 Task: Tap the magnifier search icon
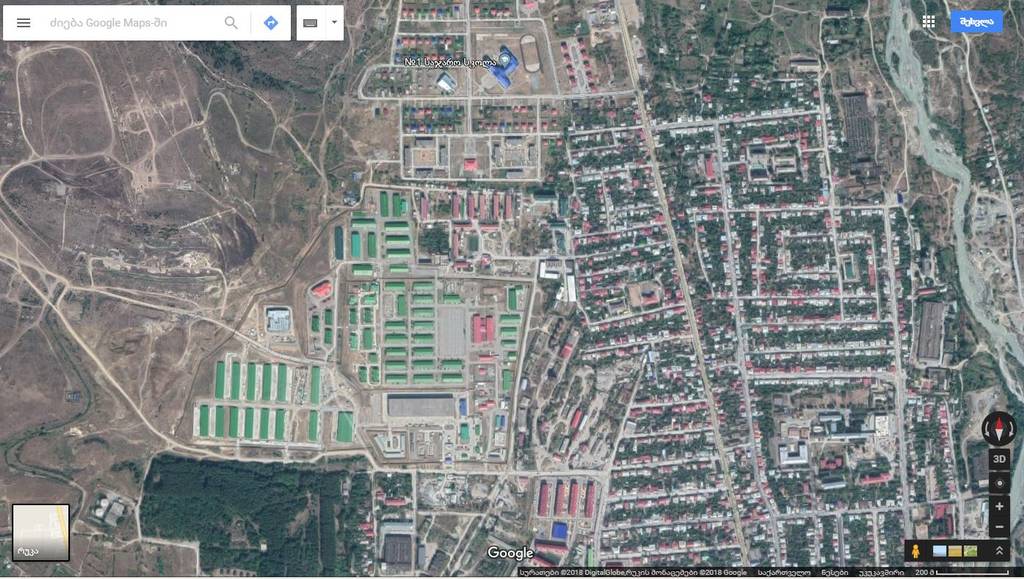pos(231,23)
